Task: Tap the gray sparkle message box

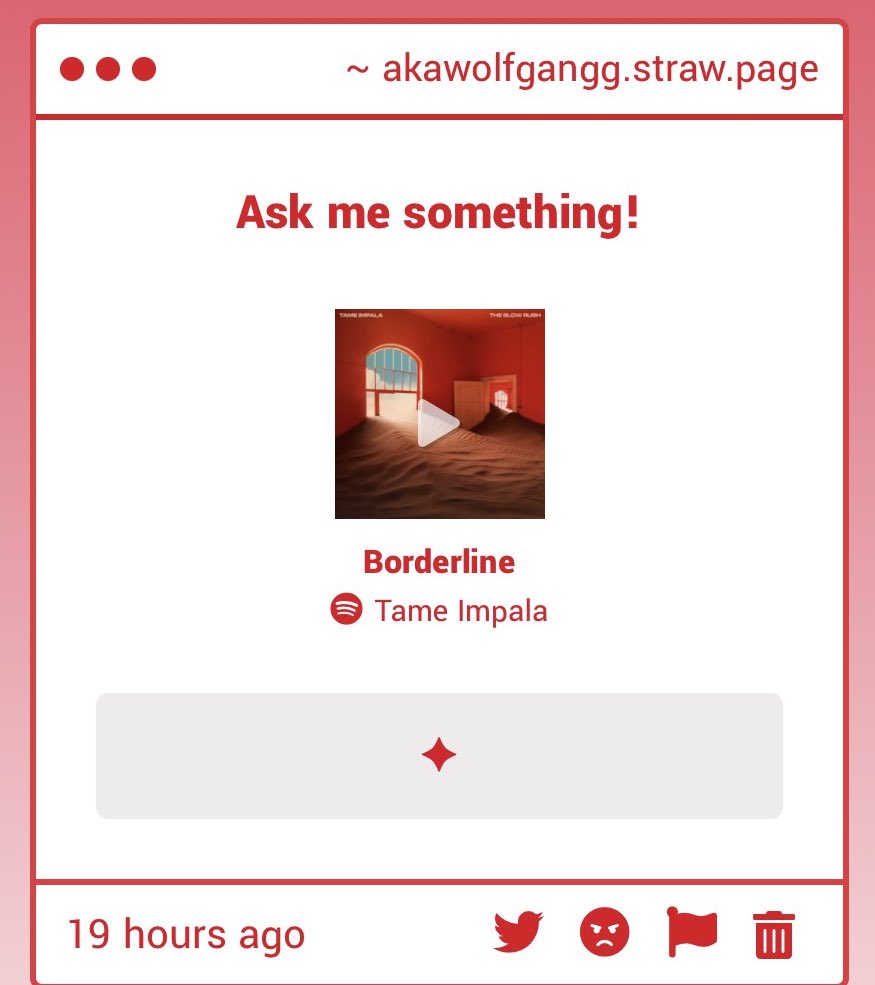Action: (x=439, y=756)
